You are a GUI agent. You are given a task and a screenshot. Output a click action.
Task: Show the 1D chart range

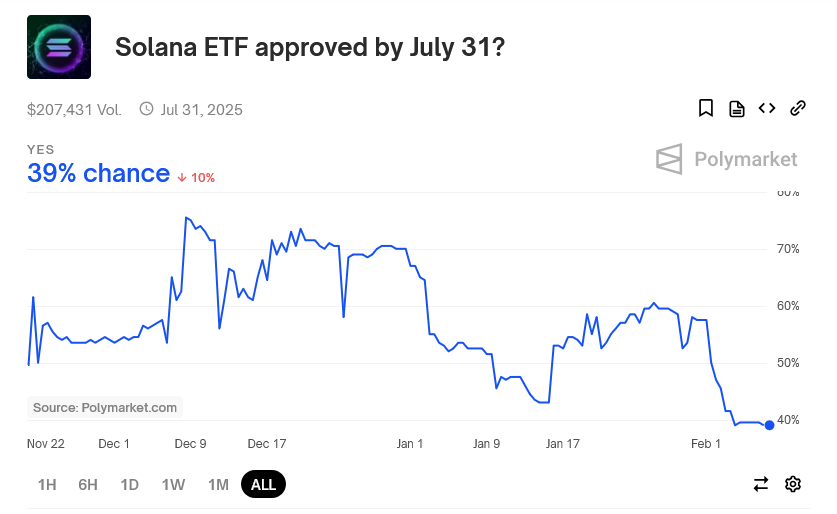(x=130, y=485)
